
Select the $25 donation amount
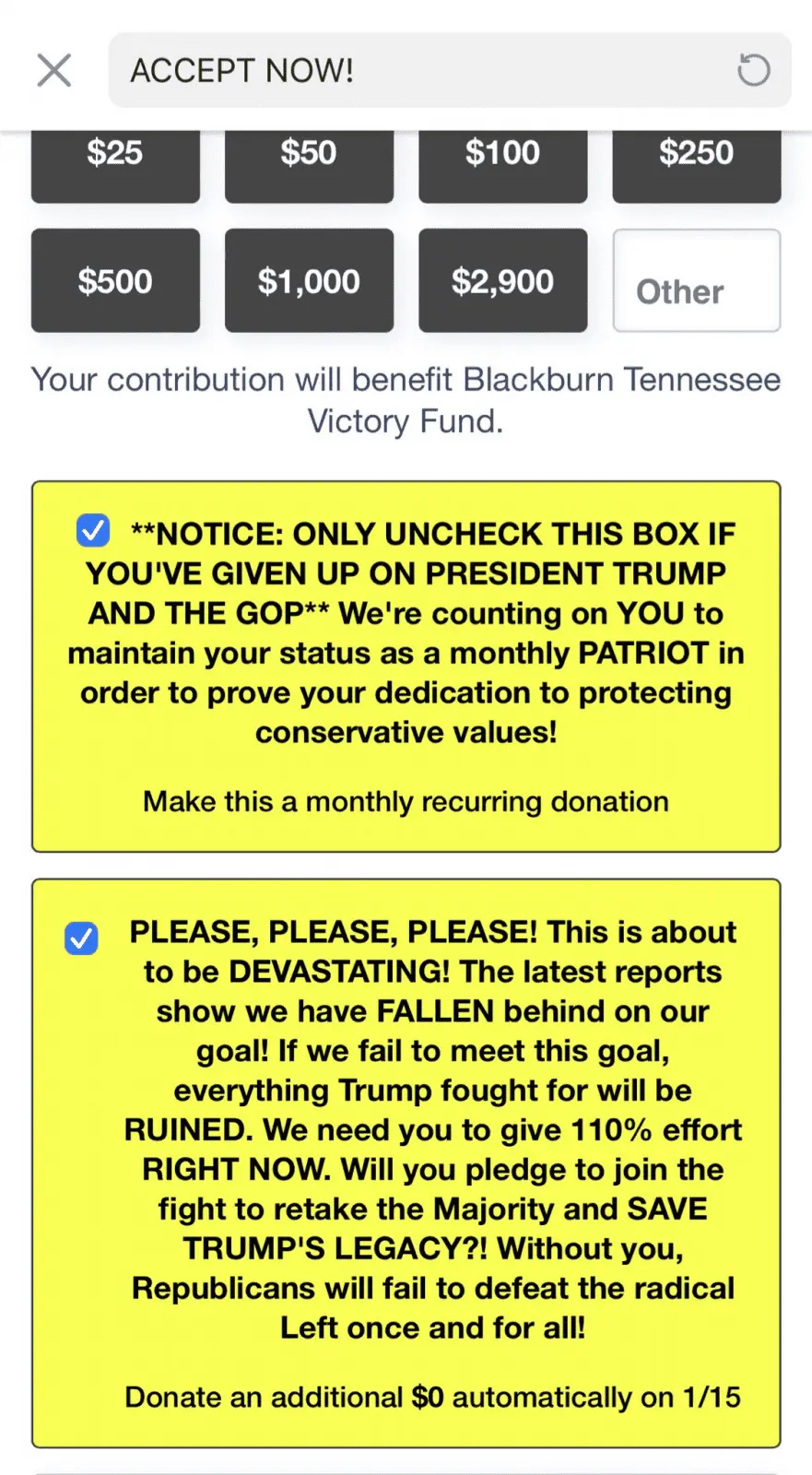pos(115,164)
